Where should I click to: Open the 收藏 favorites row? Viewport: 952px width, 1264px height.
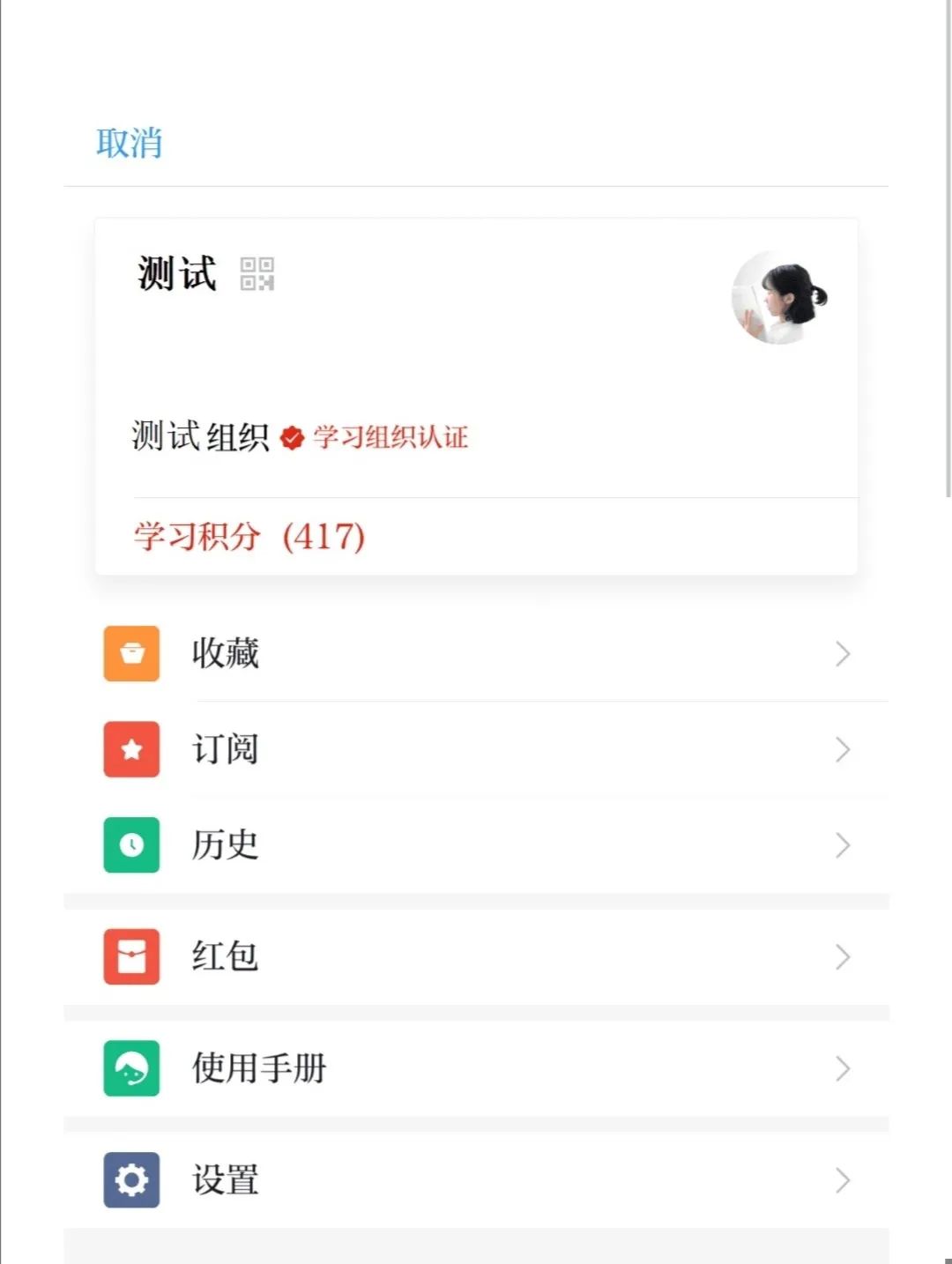tap(476, 654)
